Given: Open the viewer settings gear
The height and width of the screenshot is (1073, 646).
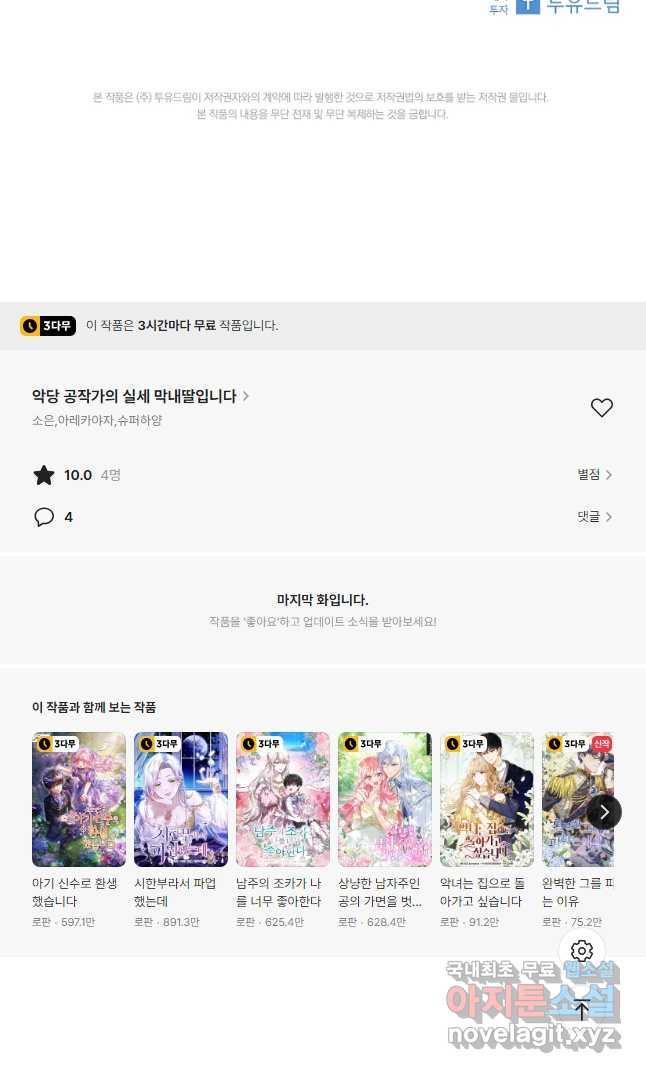Looking at the screenshot, I should [x=582, y=951].
